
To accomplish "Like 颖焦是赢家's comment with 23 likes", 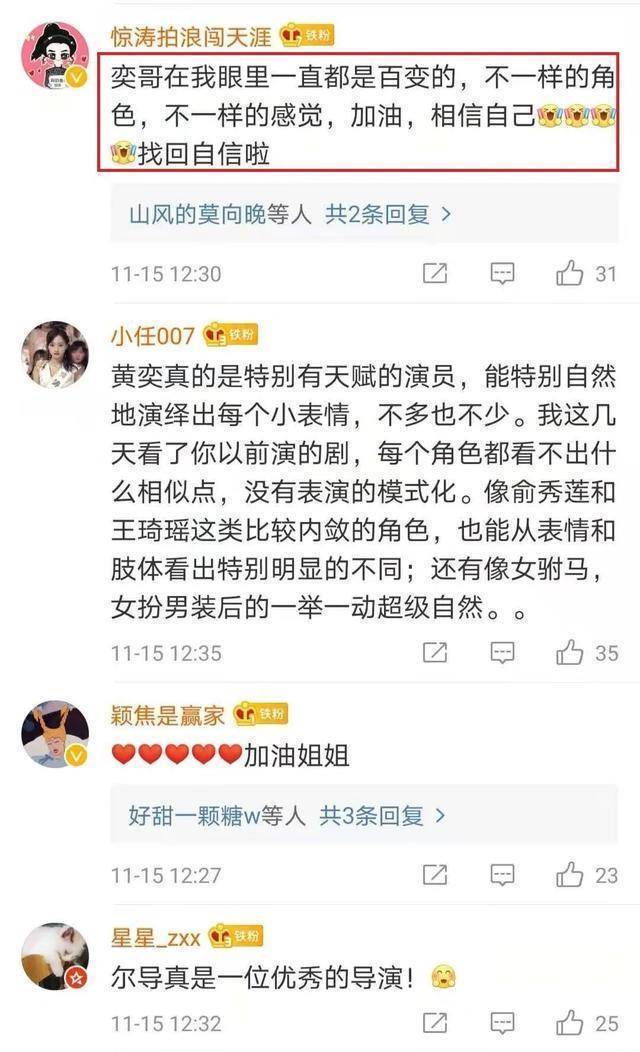I will pyautogui.click(x=571, y=875).
